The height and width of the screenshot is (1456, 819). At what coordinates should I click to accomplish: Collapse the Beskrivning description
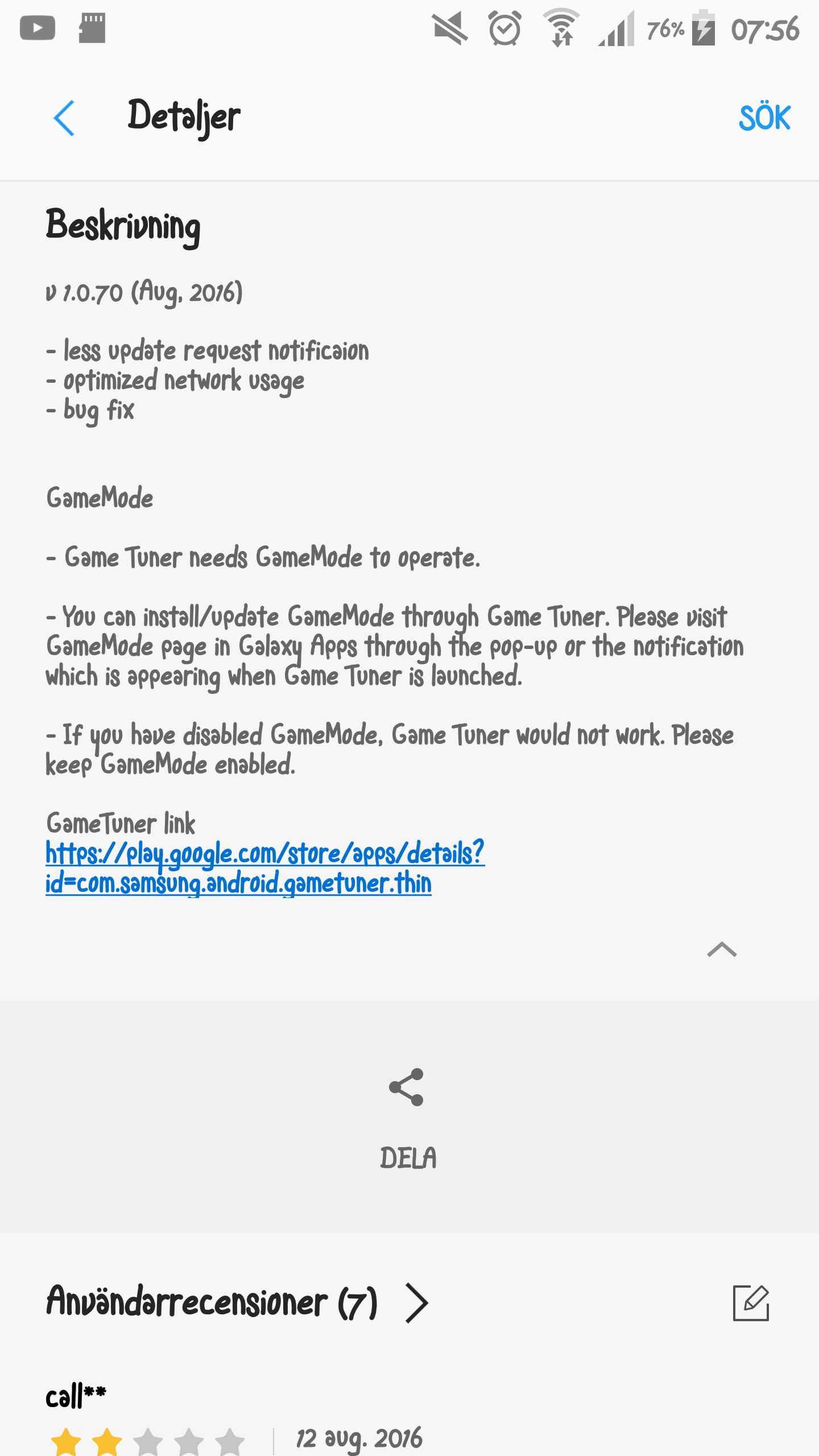[x=722, y=950]
